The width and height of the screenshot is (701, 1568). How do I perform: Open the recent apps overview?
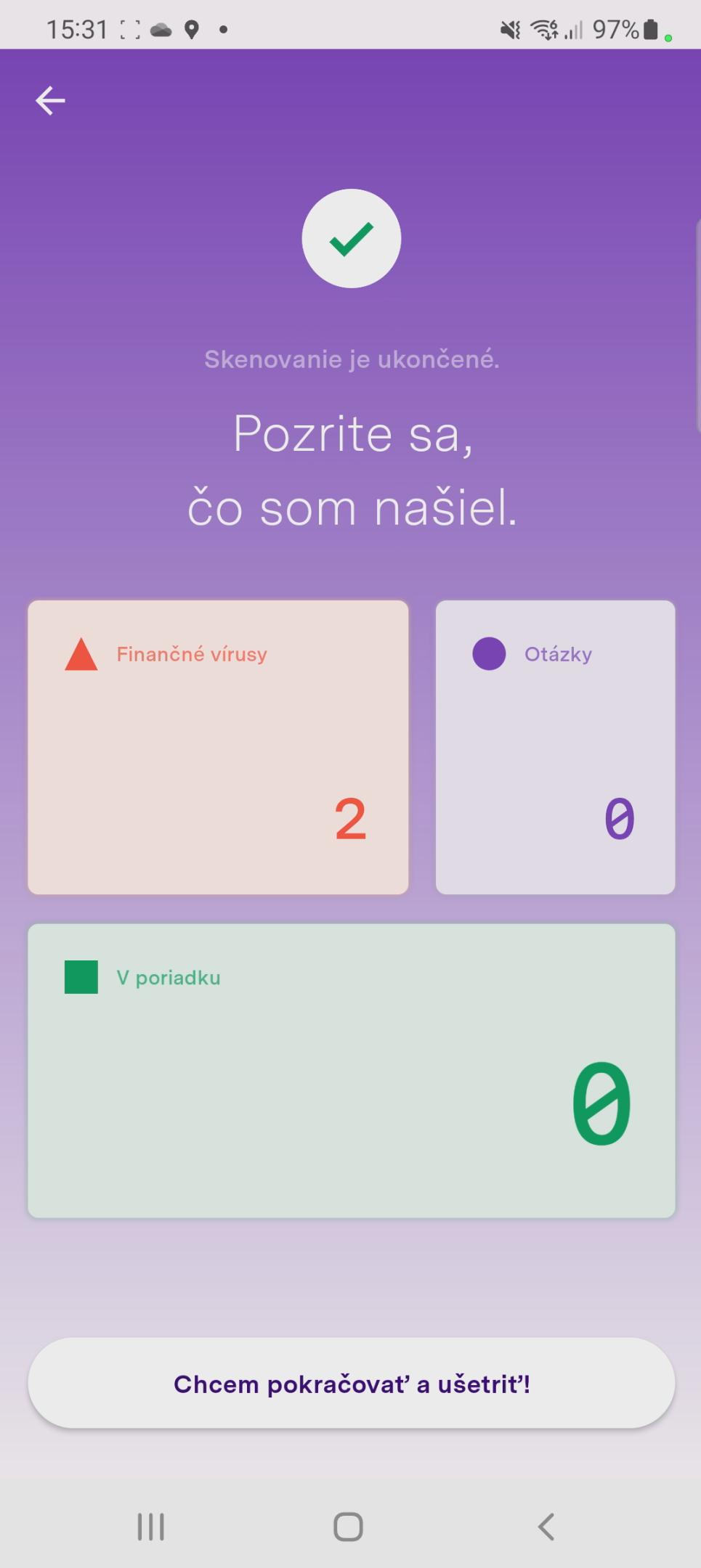coord(151,1527)
